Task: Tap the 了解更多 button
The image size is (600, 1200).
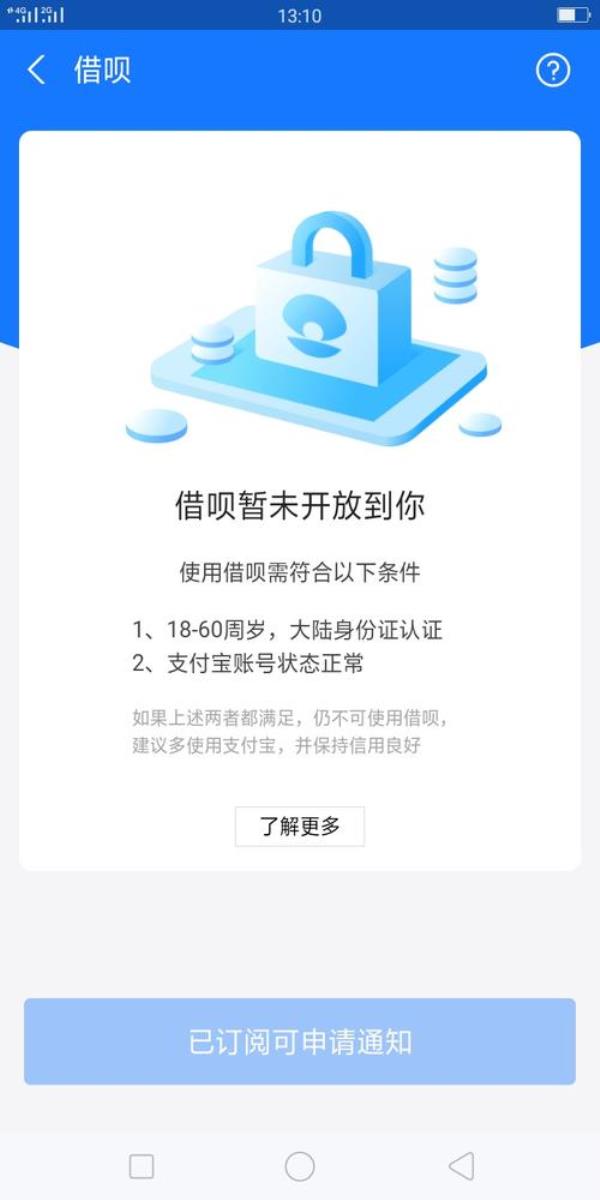Action: point(300,827)
